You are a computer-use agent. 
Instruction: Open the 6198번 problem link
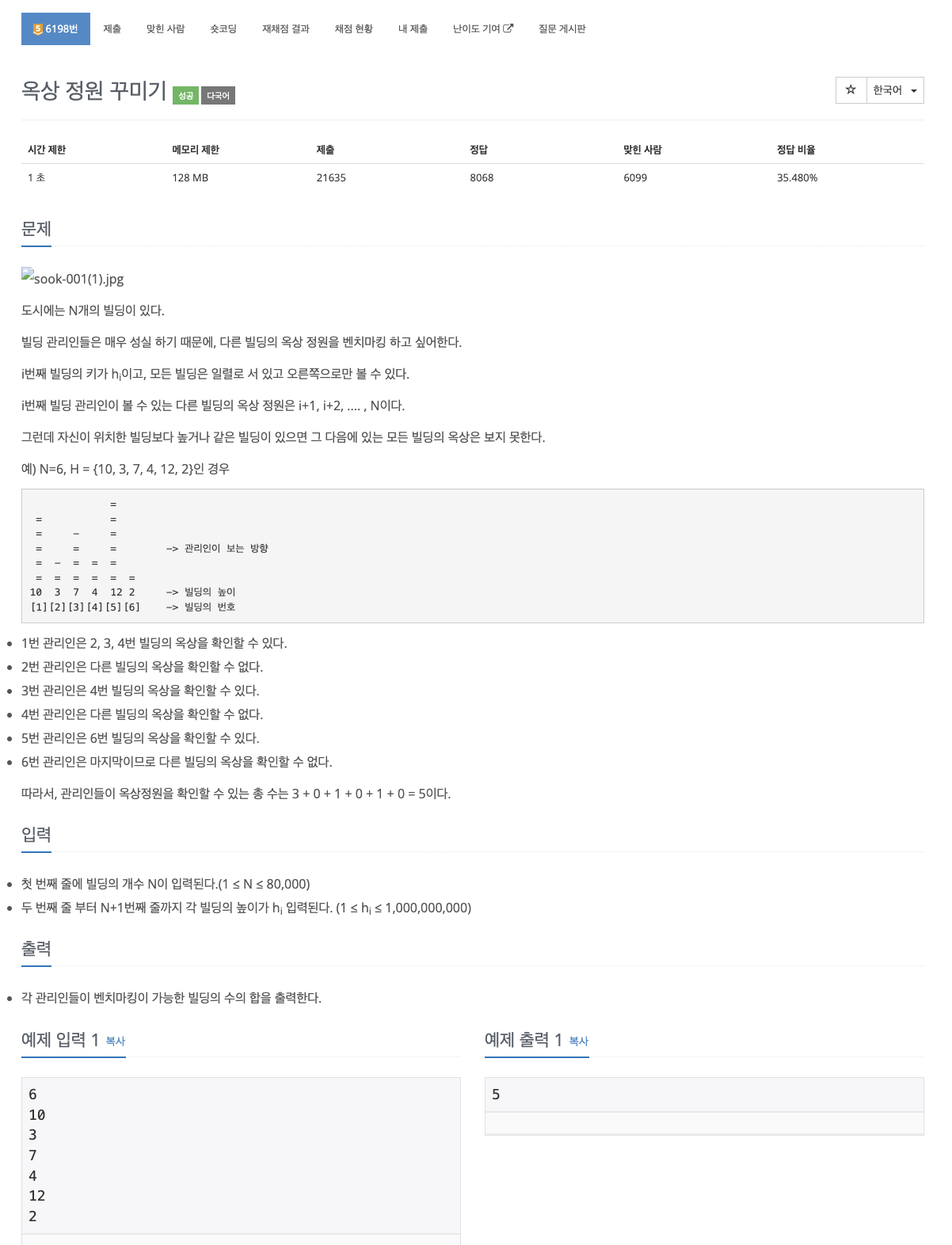(x=55, y=29)
